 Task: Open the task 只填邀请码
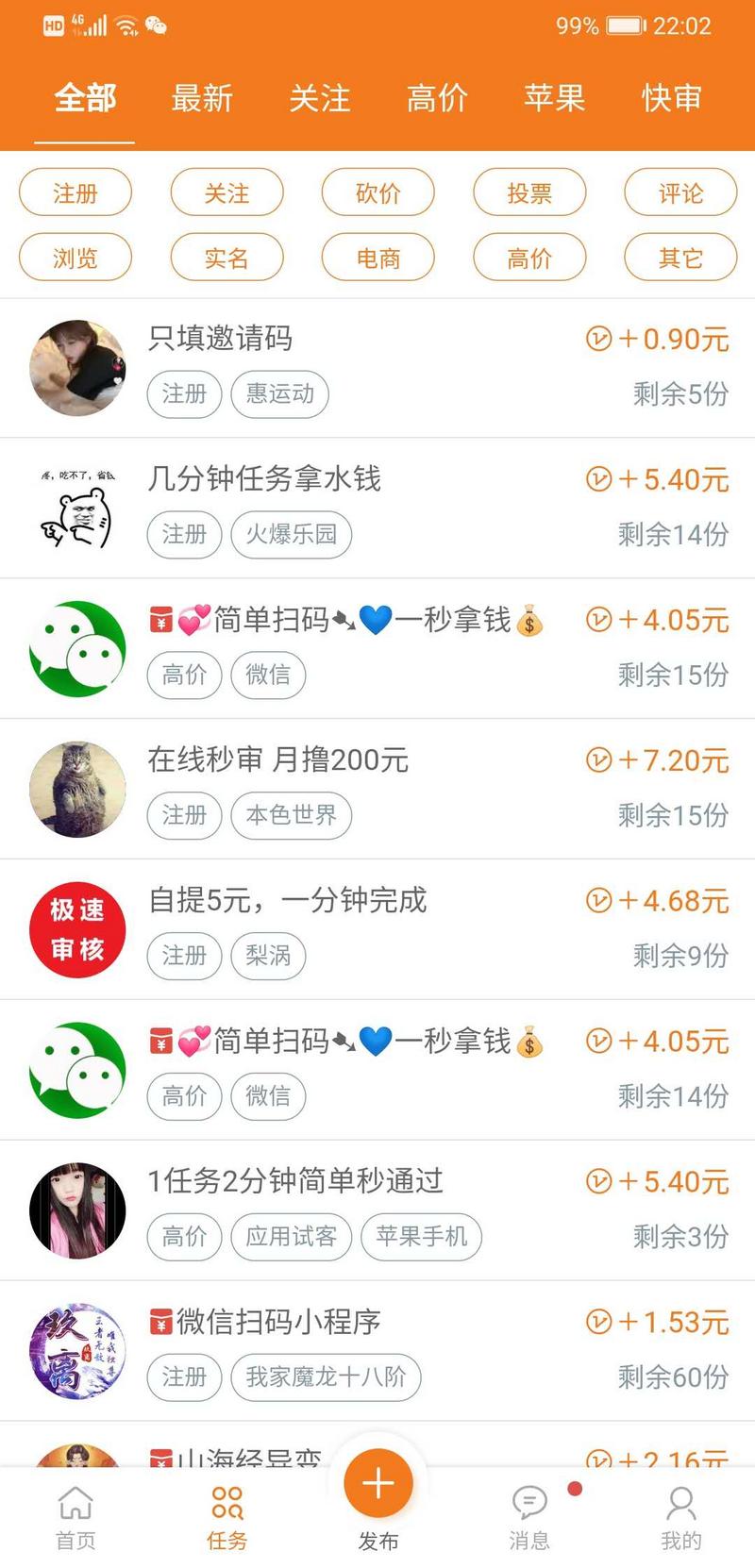pyautogui.click(x=377, y=368)
